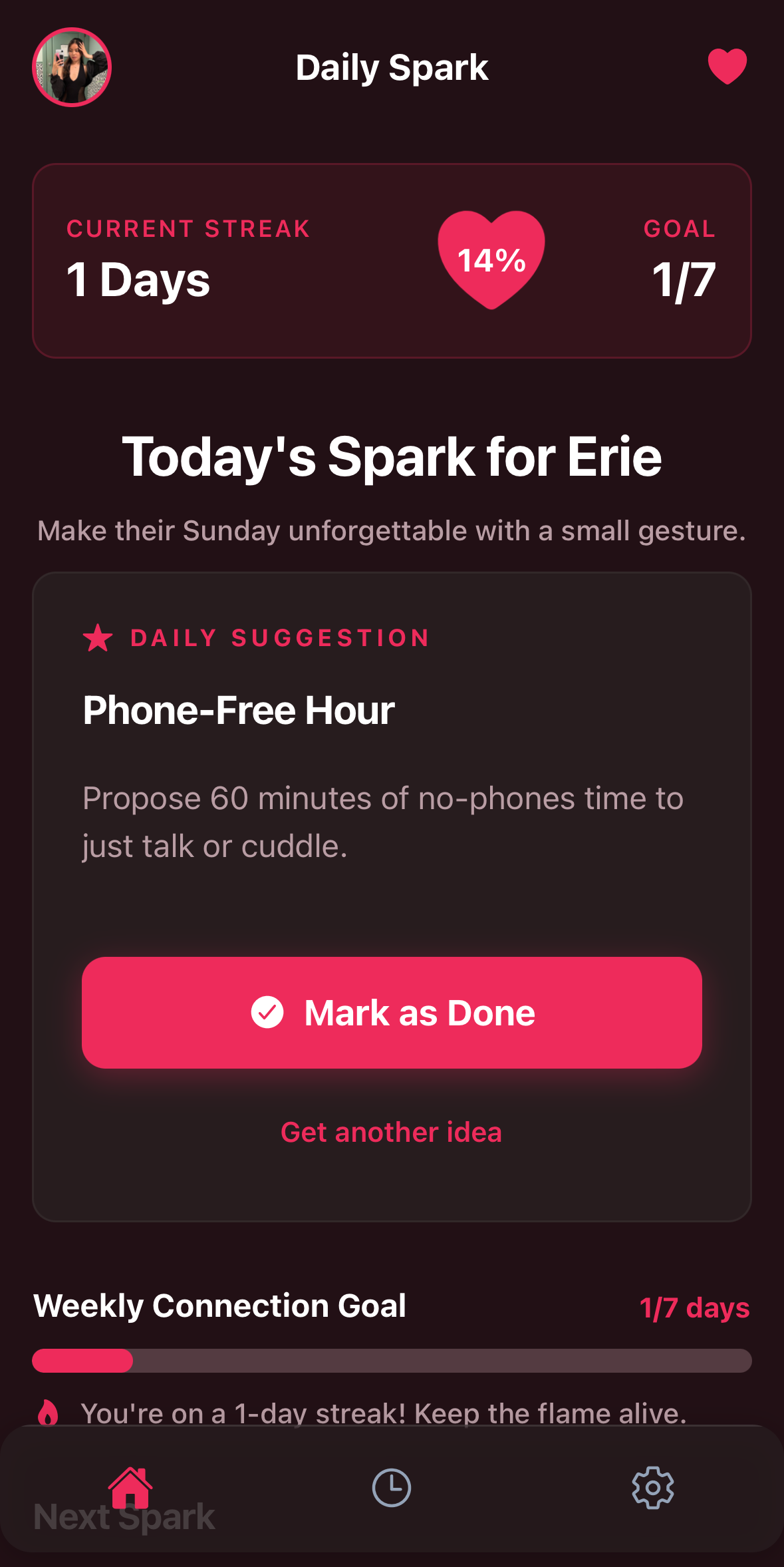Tap the 1/7 days counter
Image resolution: width=784 pixels, height=1567 pixels.
(x=695, y=1306)
